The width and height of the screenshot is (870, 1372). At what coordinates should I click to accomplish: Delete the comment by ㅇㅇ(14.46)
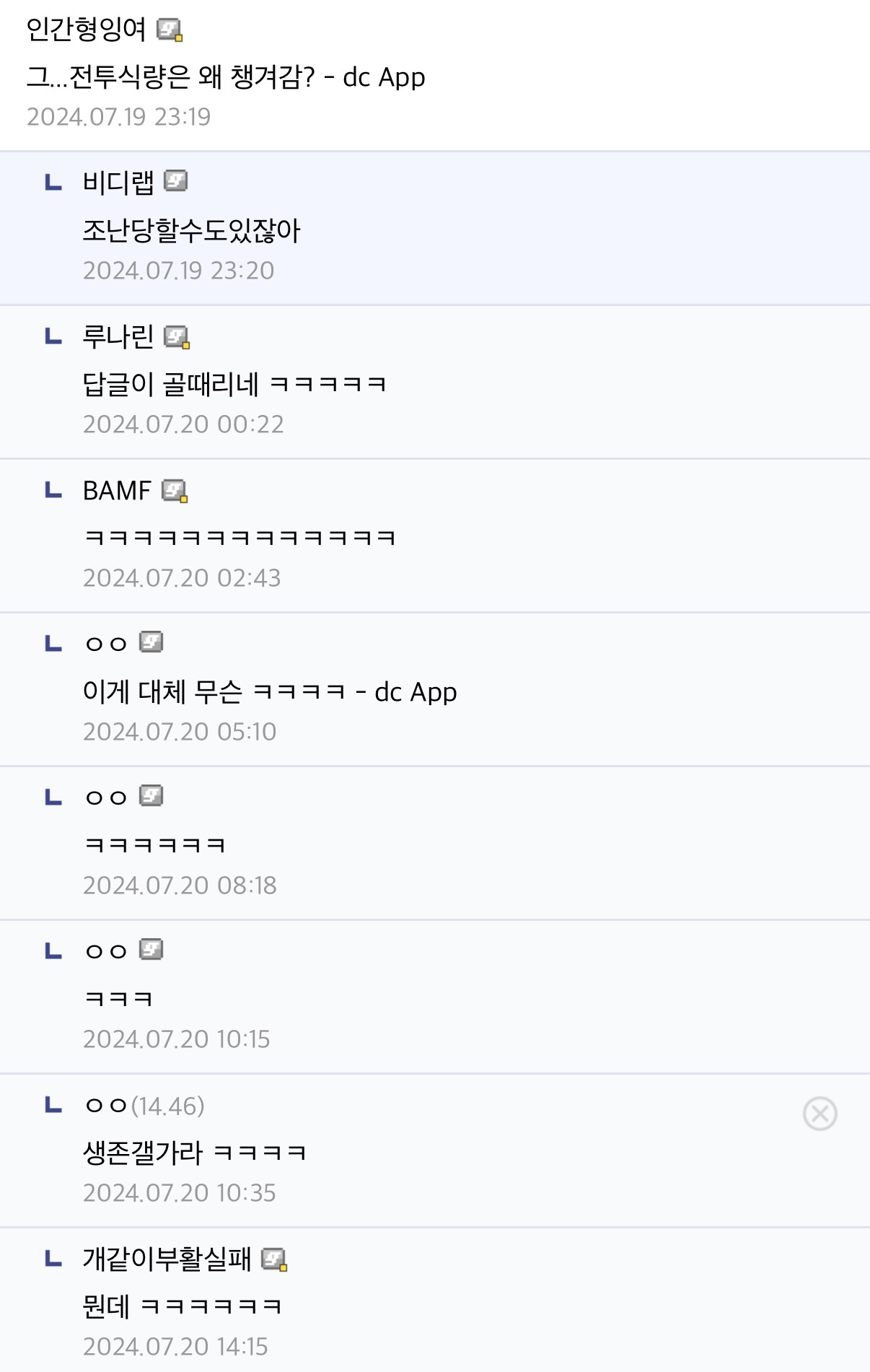click(820, 1114)
